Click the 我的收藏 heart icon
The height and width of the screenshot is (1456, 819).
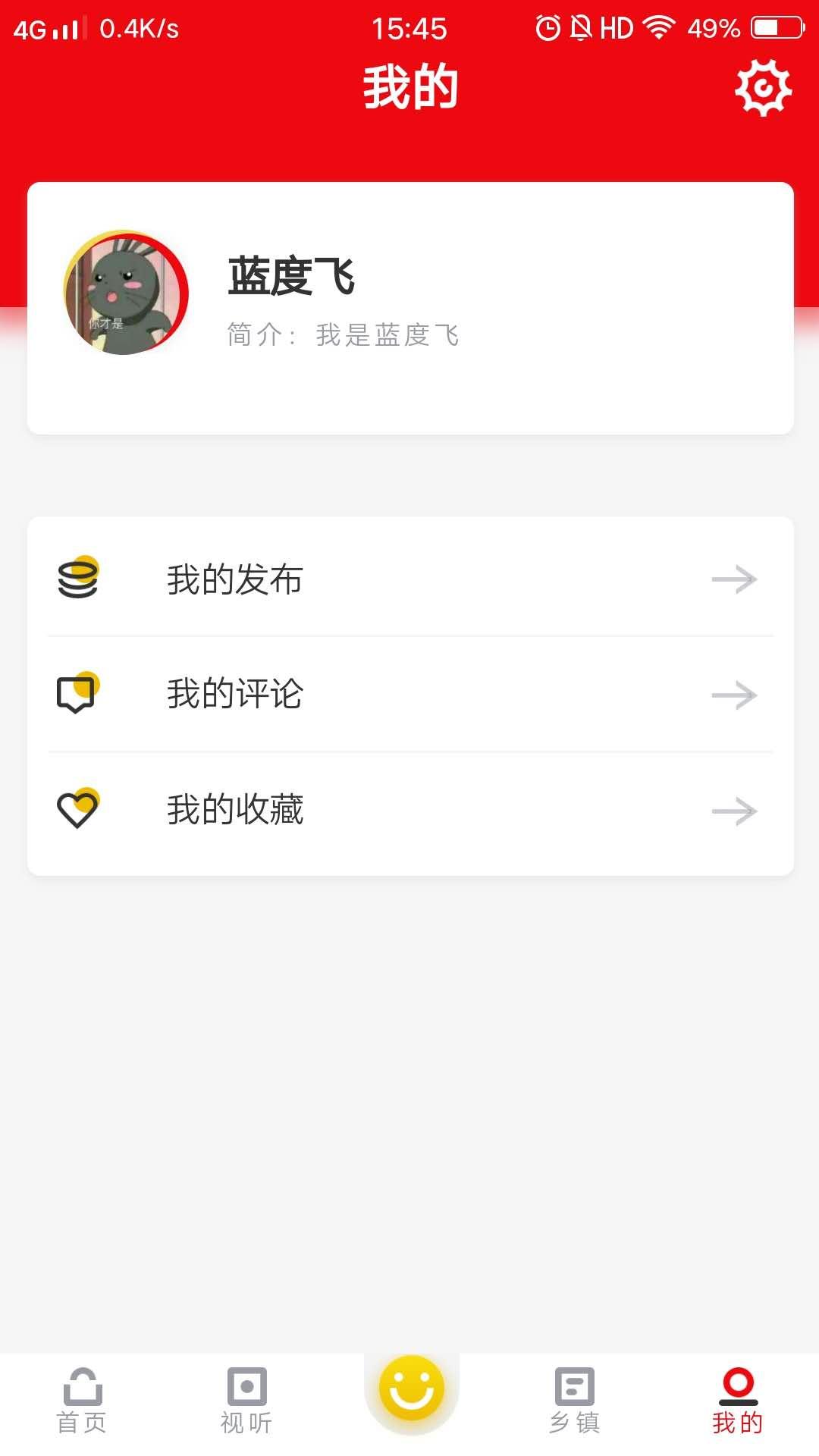coord(76,809)
